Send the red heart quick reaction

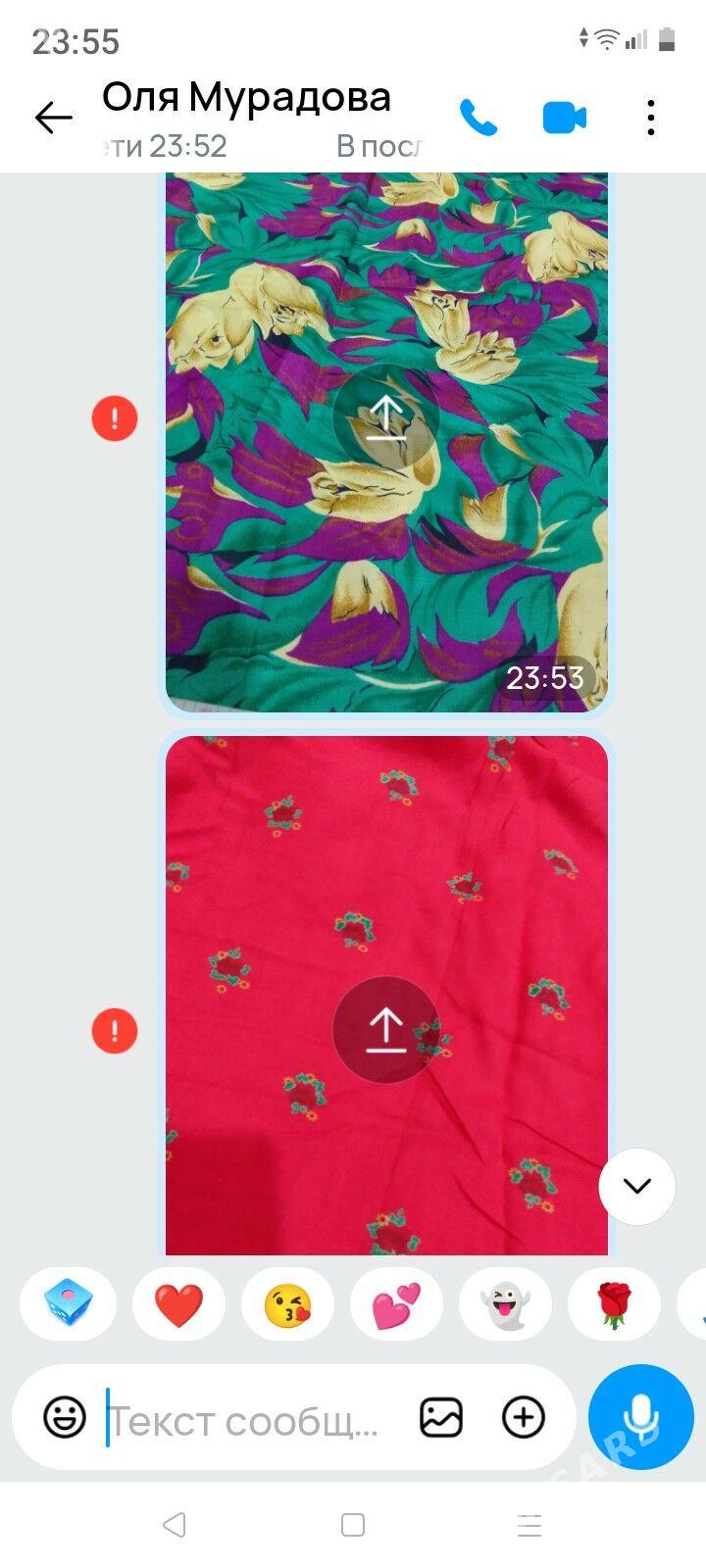[178, 1304]
